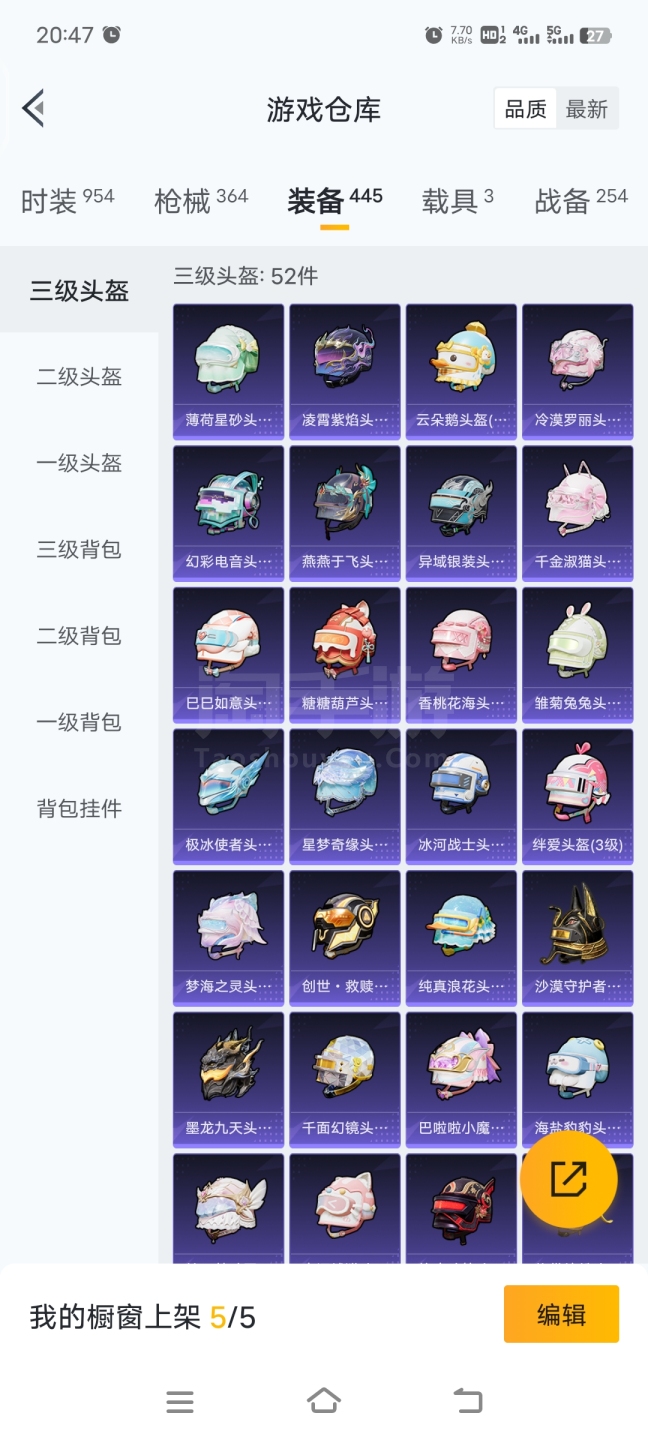Go to the system home screen
Viewport: 648px width, 1440px height.
324,1401
